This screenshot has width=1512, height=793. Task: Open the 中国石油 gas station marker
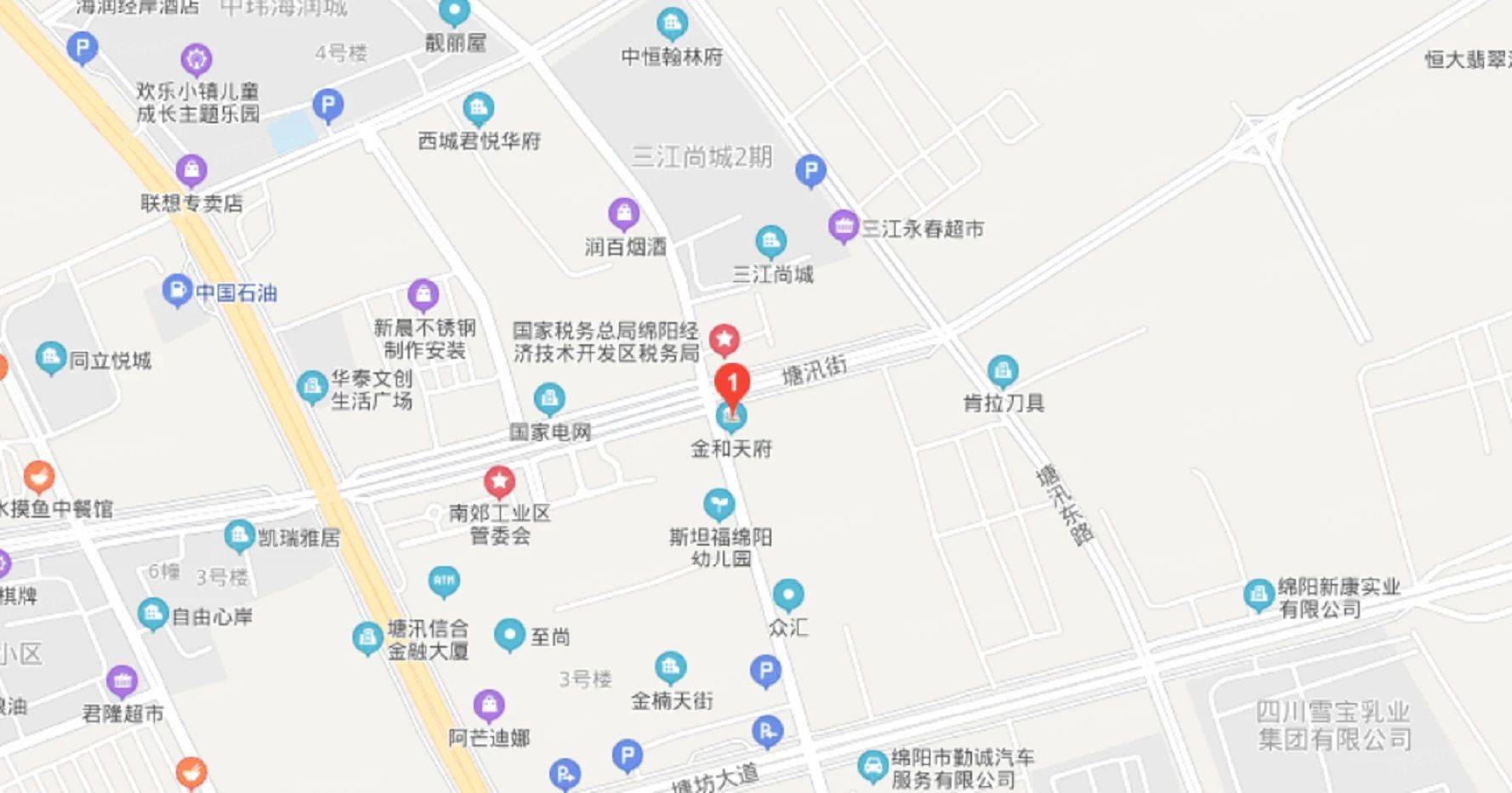[x=176, y=292]
